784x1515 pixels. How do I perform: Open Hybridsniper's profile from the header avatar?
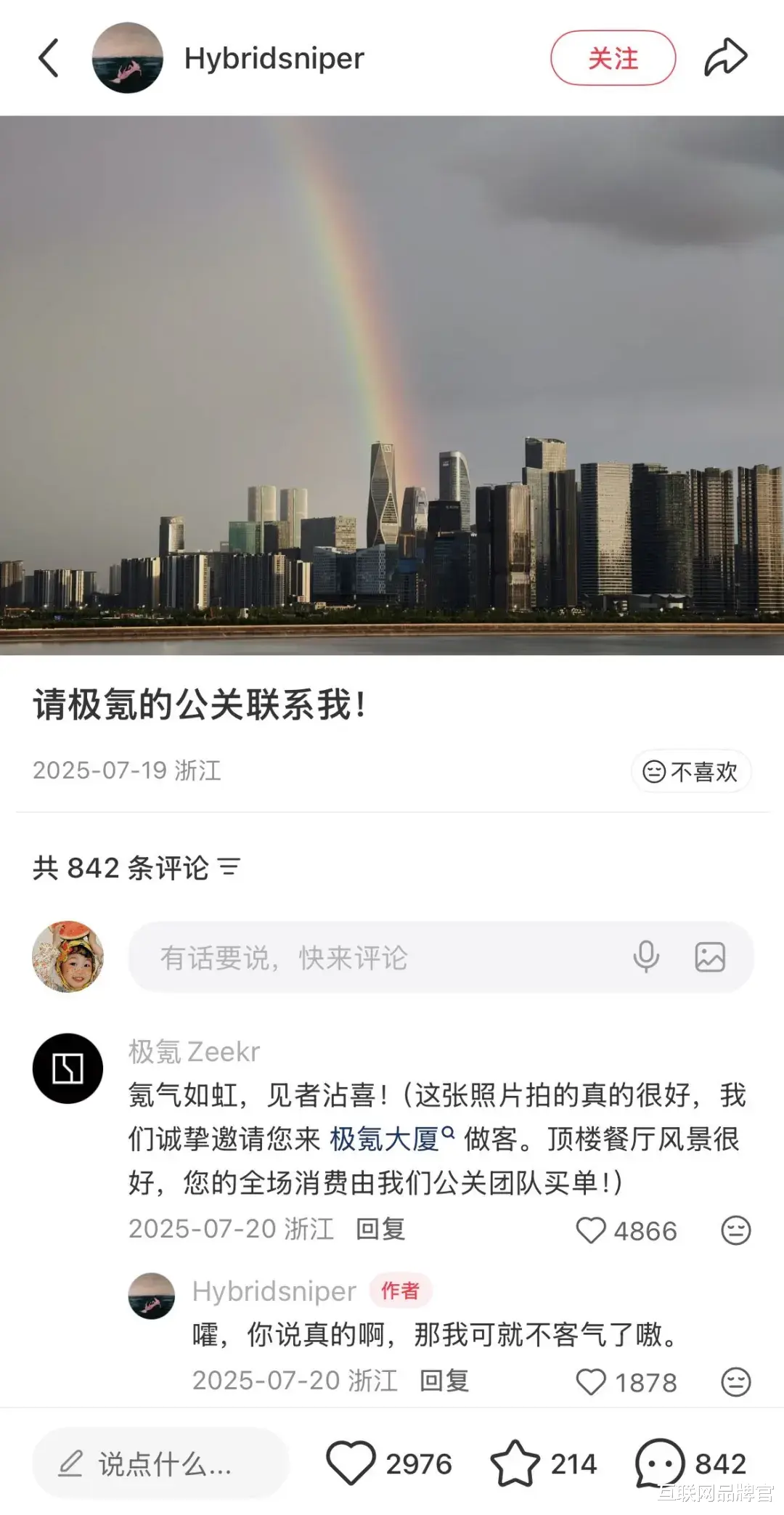[x=128, y=58]
